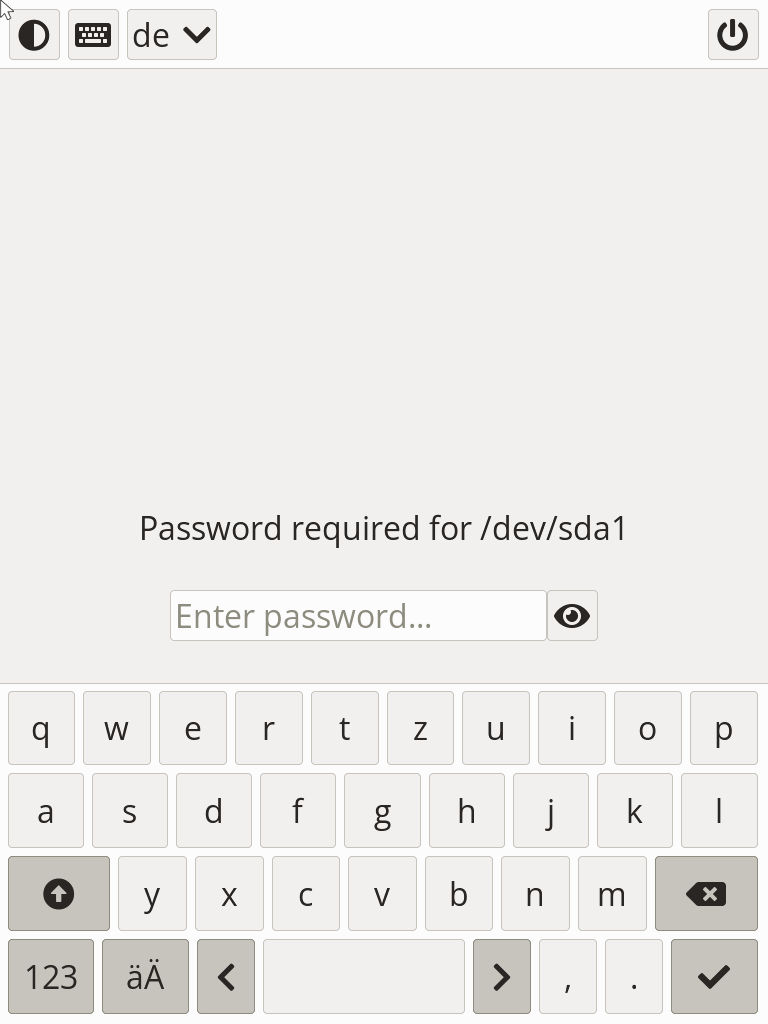
Task: Type the letter q key
Action: pyautogui.click(x=41, y=728)
